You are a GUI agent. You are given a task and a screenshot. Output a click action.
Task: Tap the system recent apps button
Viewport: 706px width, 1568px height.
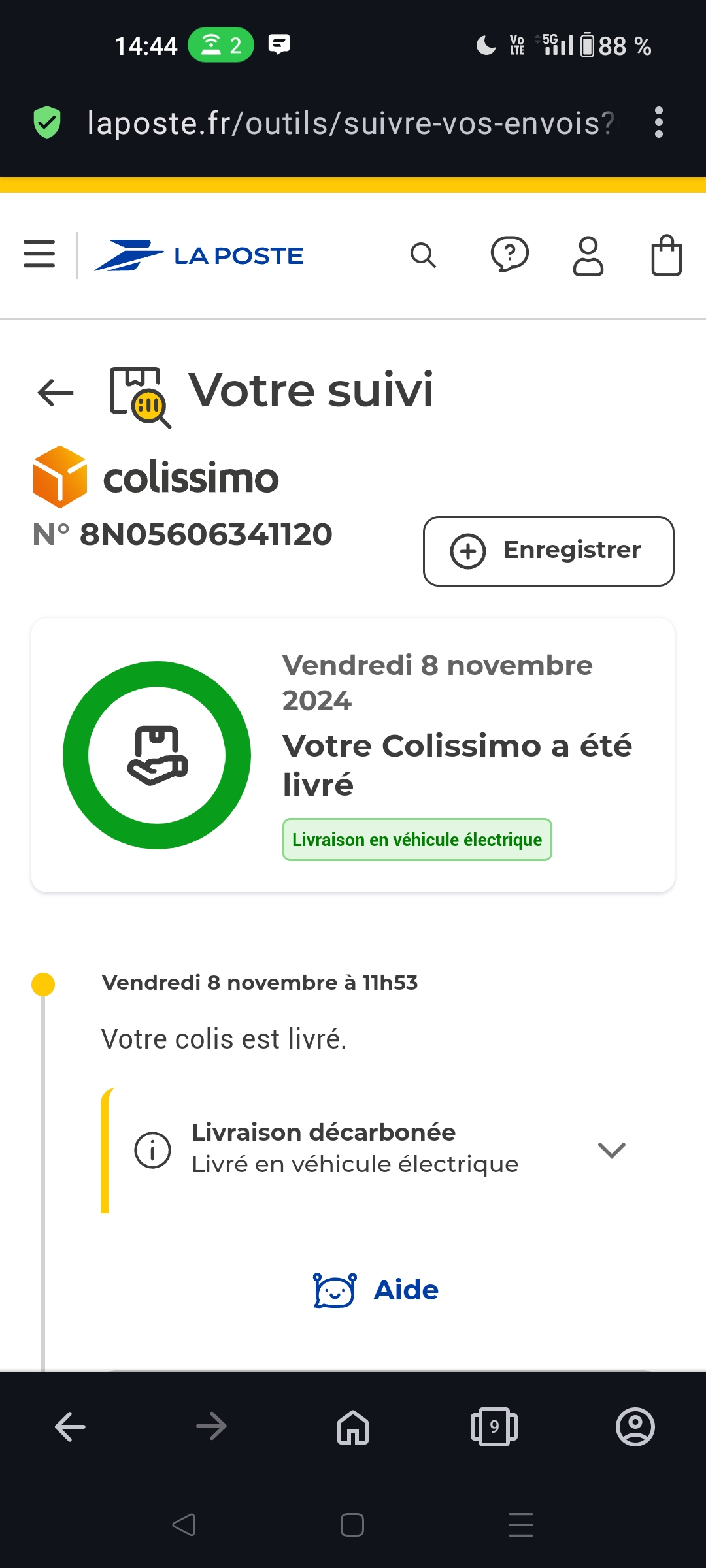tap(521, 1525)
